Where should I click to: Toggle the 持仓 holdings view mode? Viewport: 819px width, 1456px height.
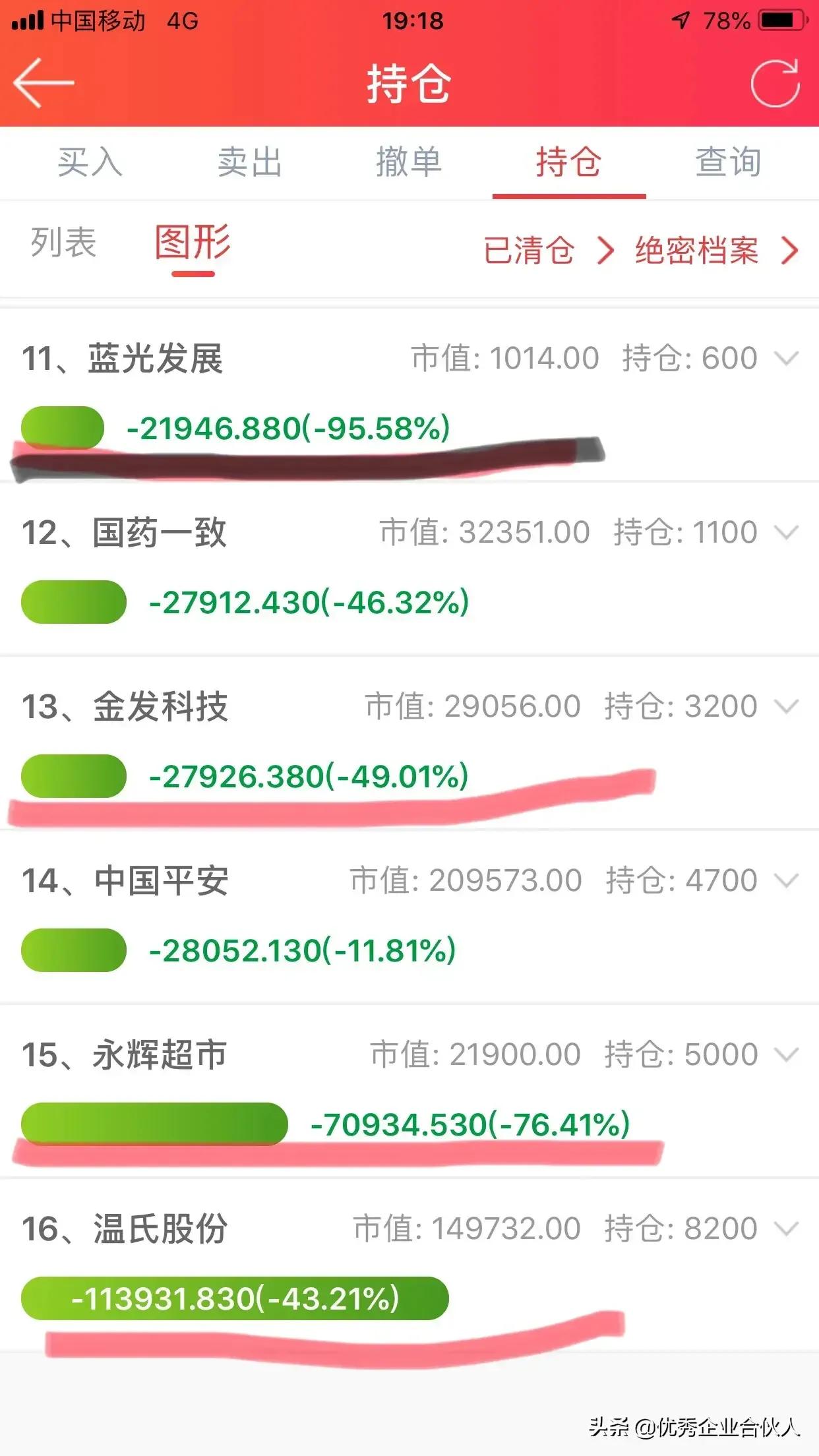click(x=568, y=164)
